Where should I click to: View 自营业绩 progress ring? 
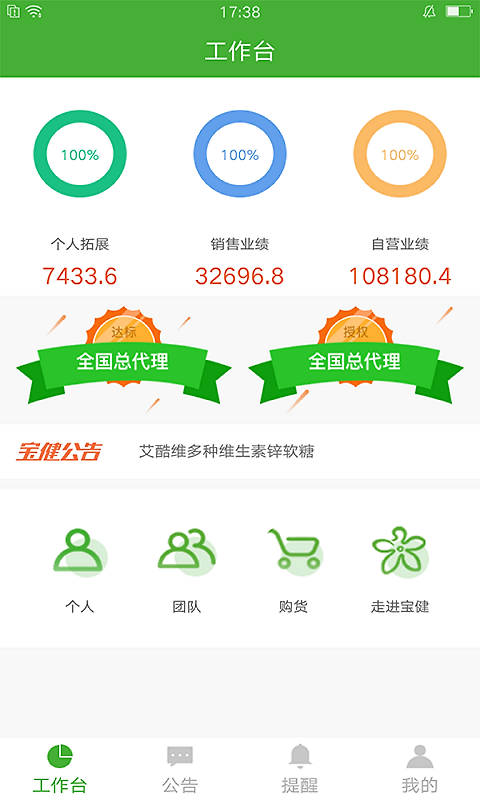tap(400, 154)
